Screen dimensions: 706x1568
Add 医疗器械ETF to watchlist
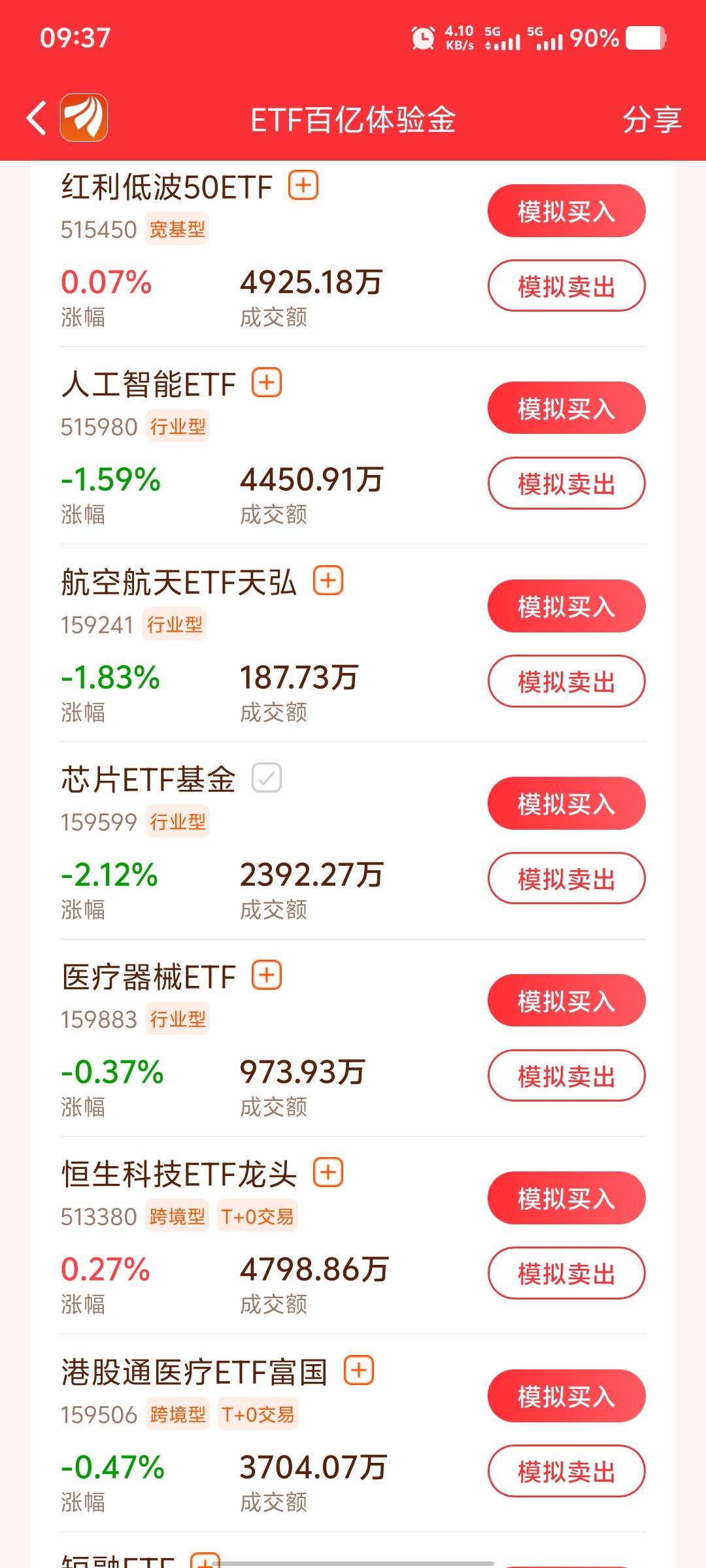(267, 975)
